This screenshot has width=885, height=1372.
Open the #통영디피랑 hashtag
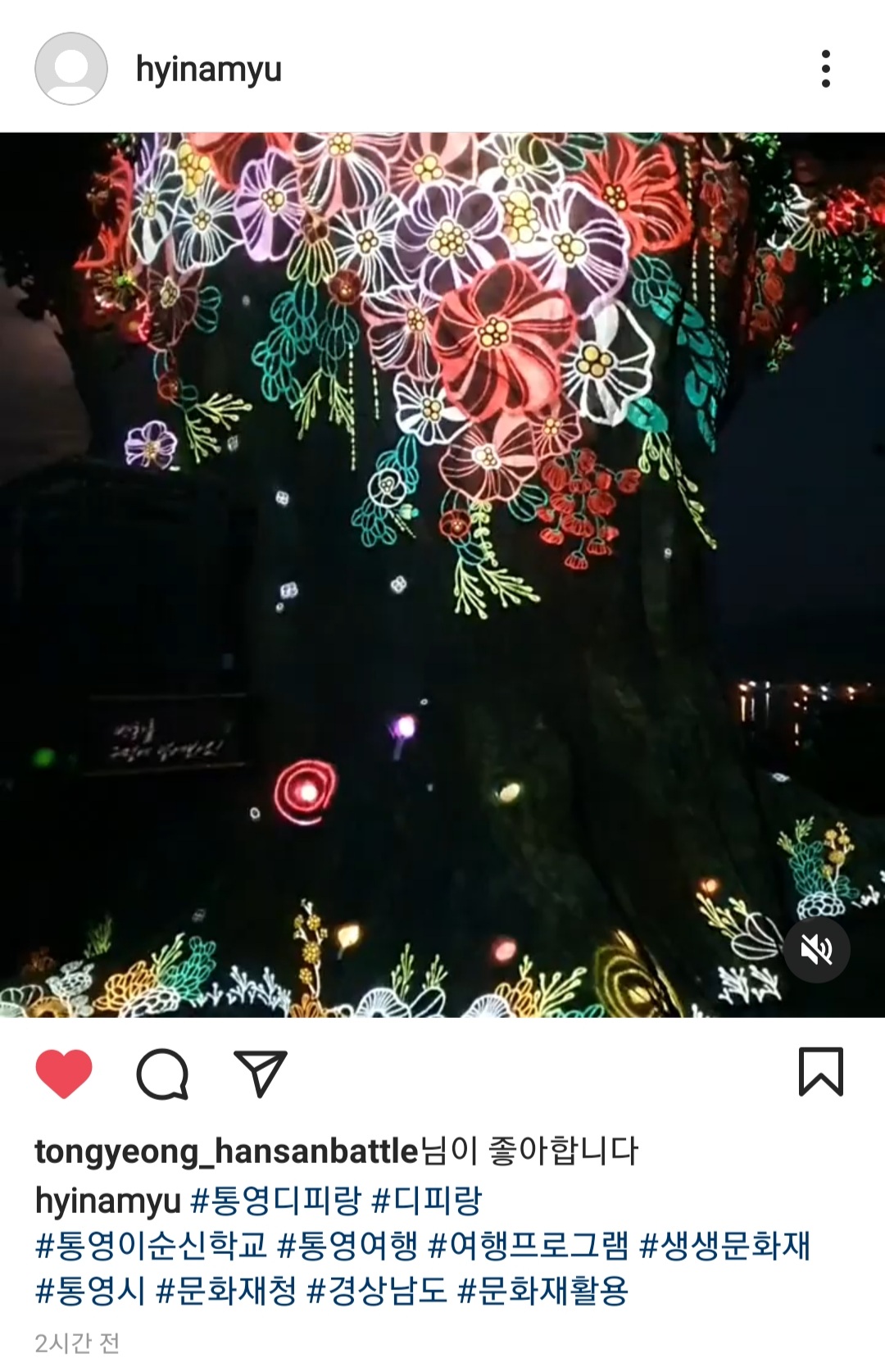click(275, 1201)
